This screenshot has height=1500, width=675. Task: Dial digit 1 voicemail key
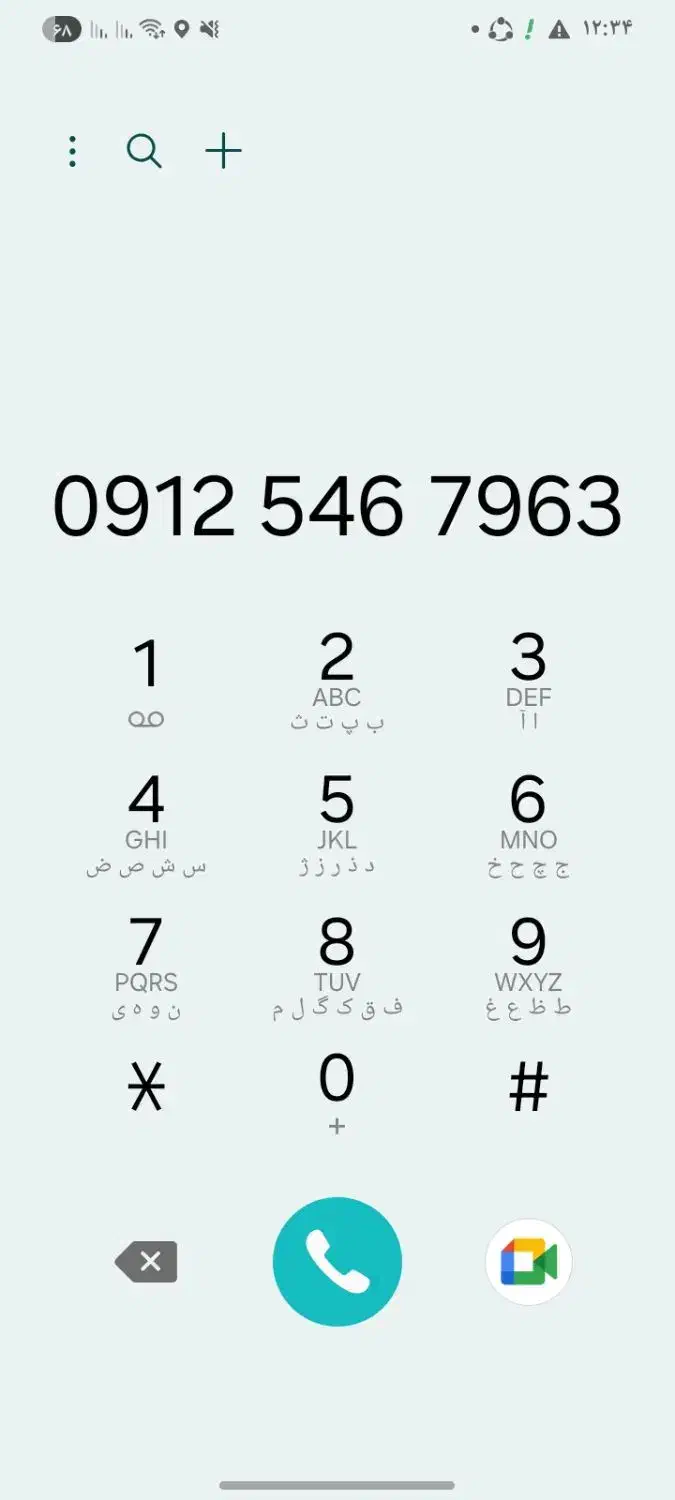[146, 680]
